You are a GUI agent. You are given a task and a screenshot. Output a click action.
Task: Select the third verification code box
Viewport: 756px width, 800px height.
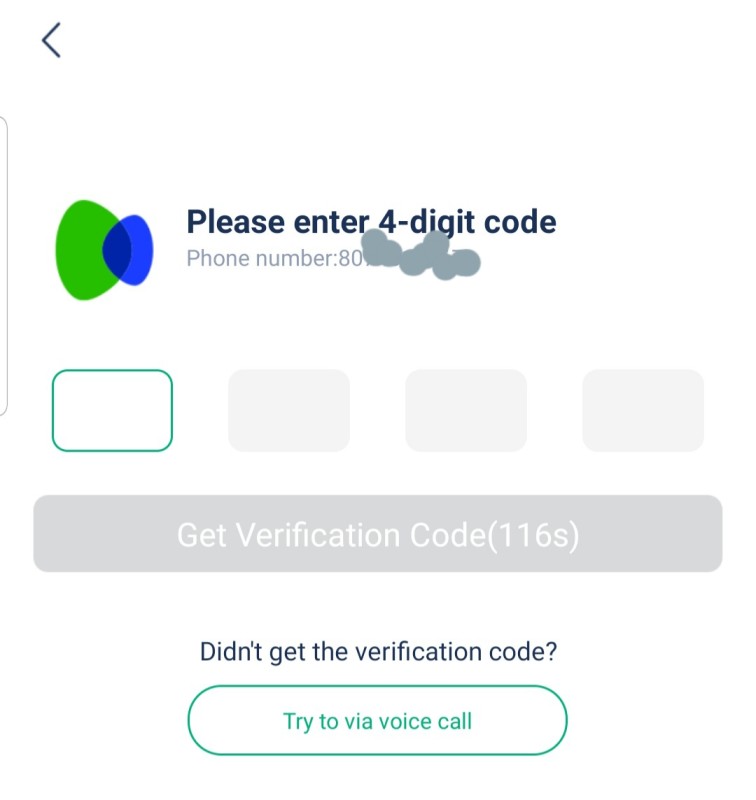(466, 411)
